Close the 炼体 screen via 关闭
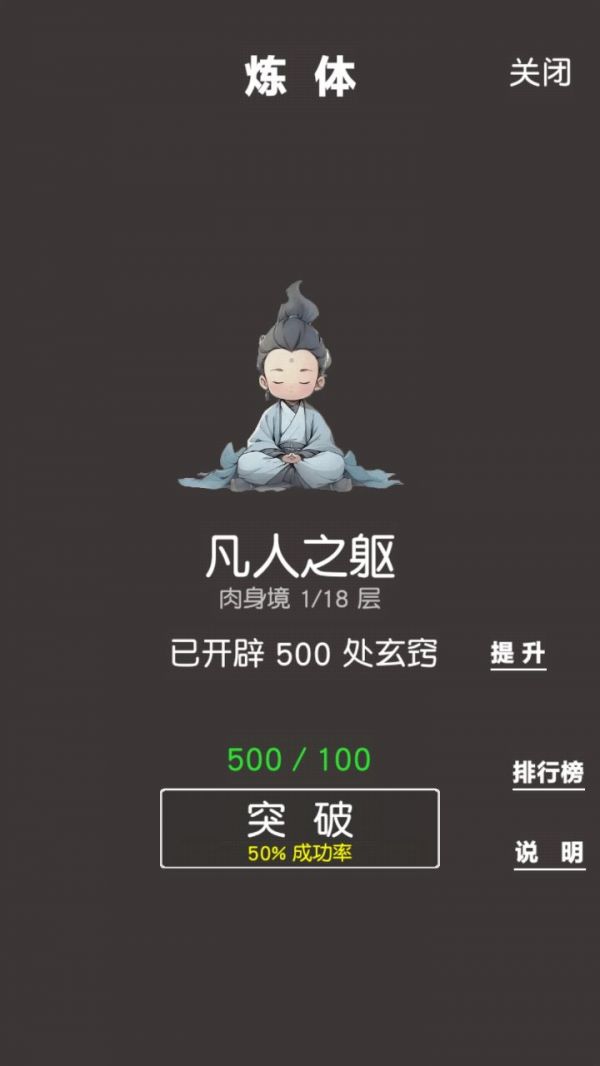Image resolution: width=600 pixels, height=1066 pixels. click(540, 73)
